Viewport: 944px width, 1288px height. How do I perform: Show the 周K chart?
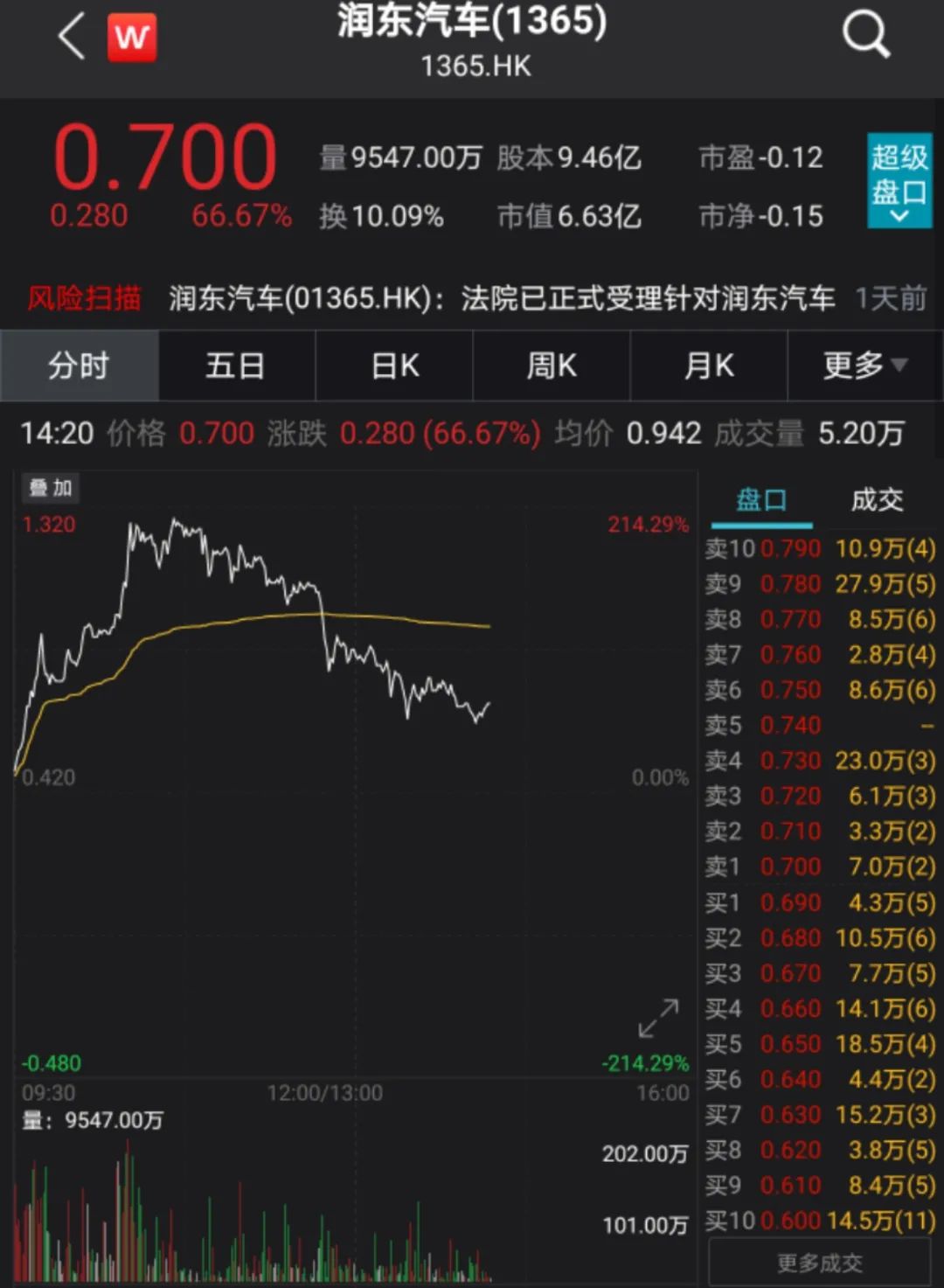(x=552, y=366)
